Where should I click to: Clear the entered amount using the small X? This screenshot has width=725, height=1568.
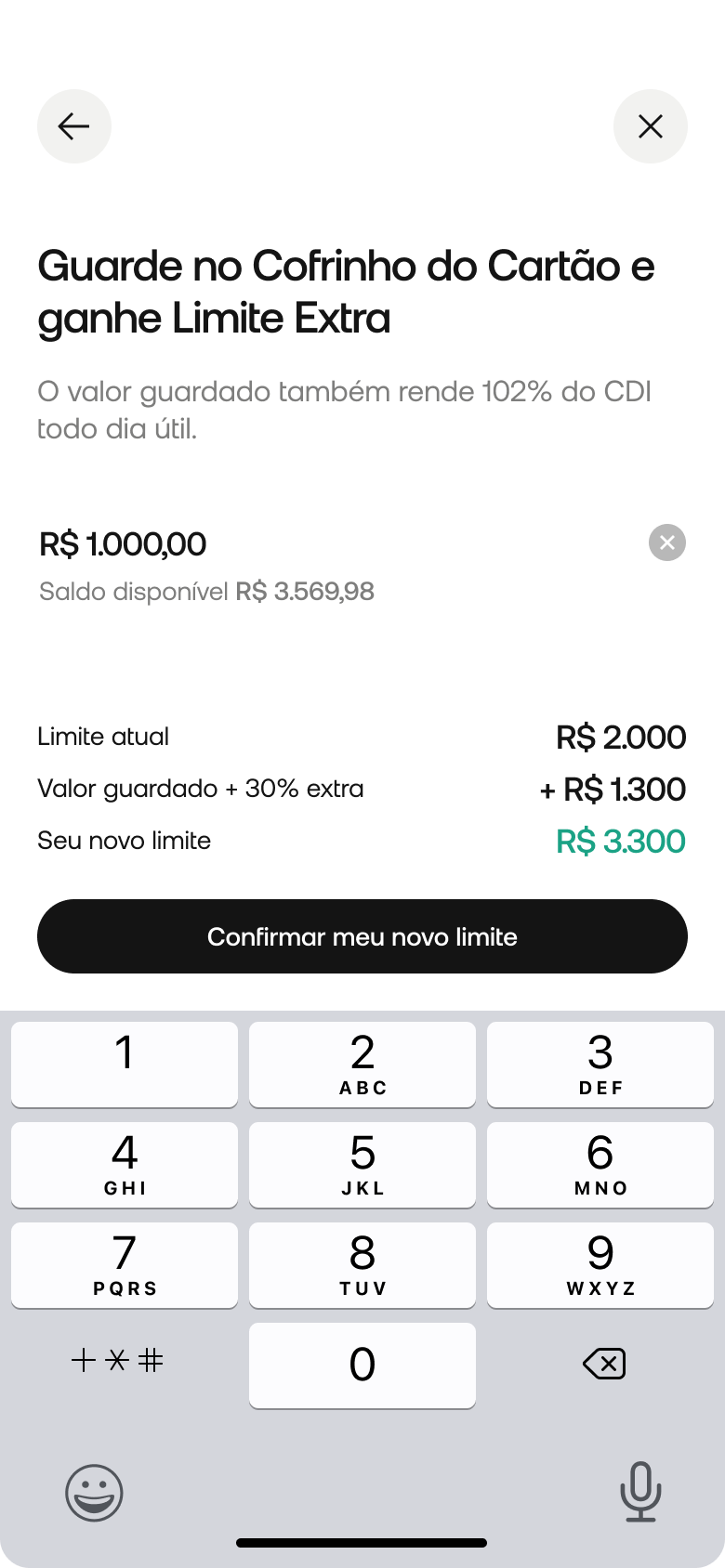[x=666, y=542]
